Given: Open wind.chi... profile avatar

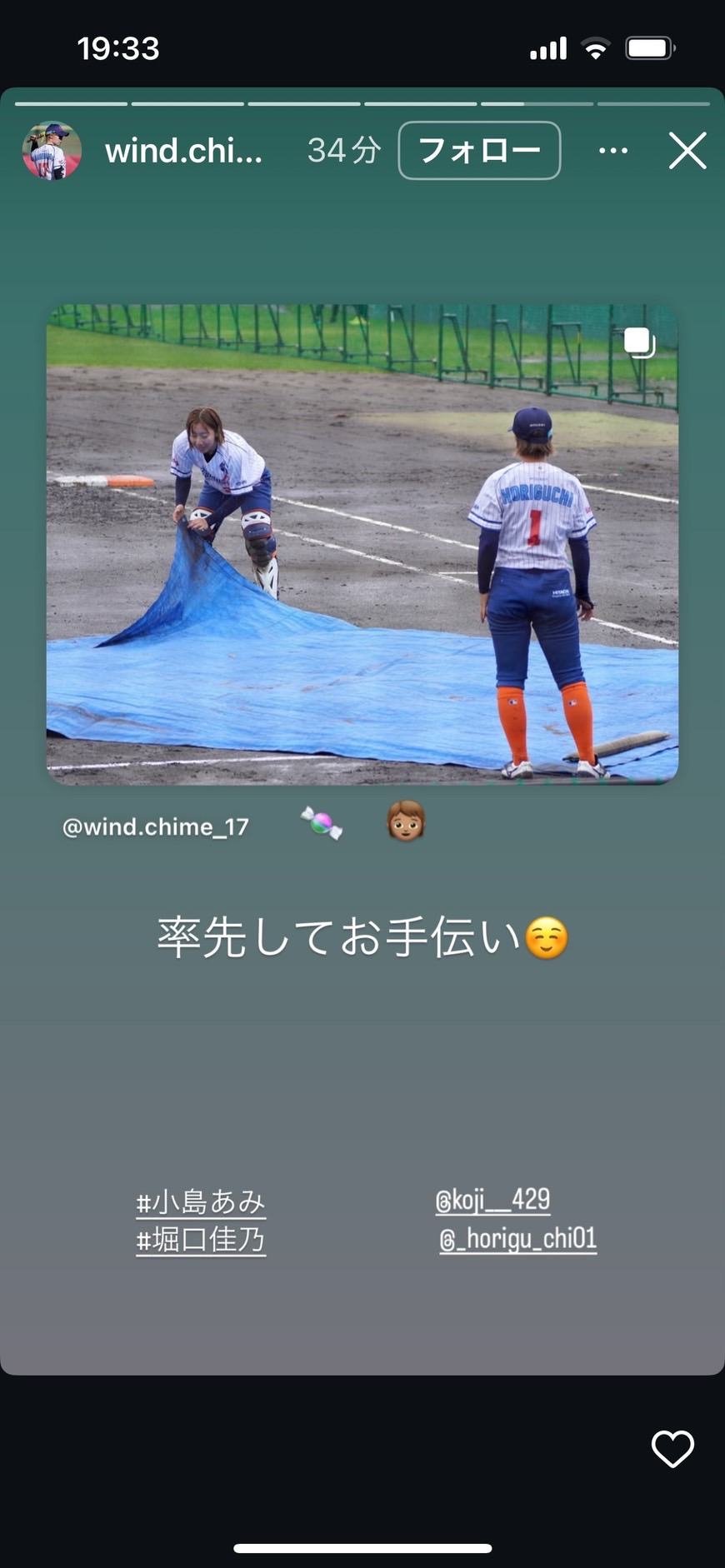Looking at the screenshot, I should [52, 151].
